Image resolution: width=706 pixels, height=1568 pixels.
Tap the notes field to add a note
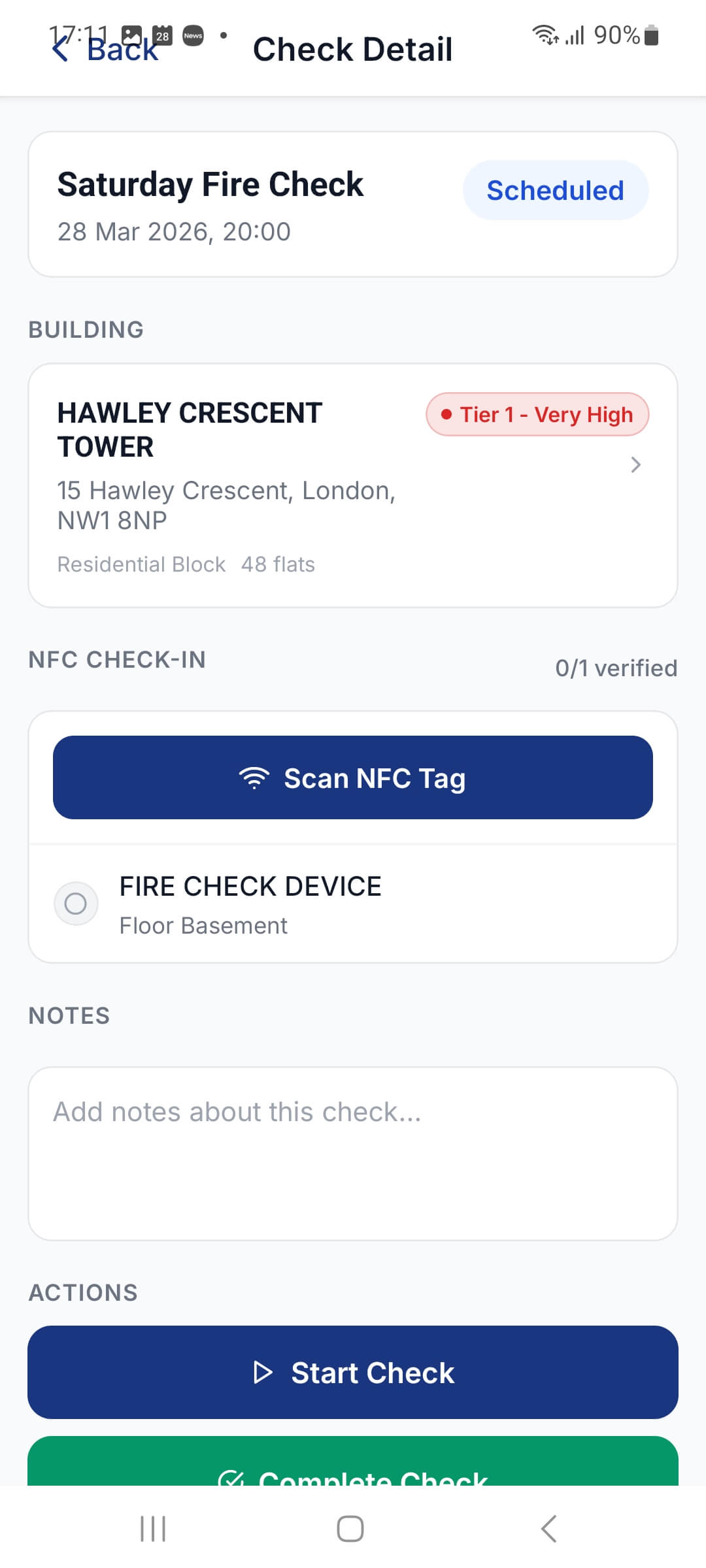353,1150
